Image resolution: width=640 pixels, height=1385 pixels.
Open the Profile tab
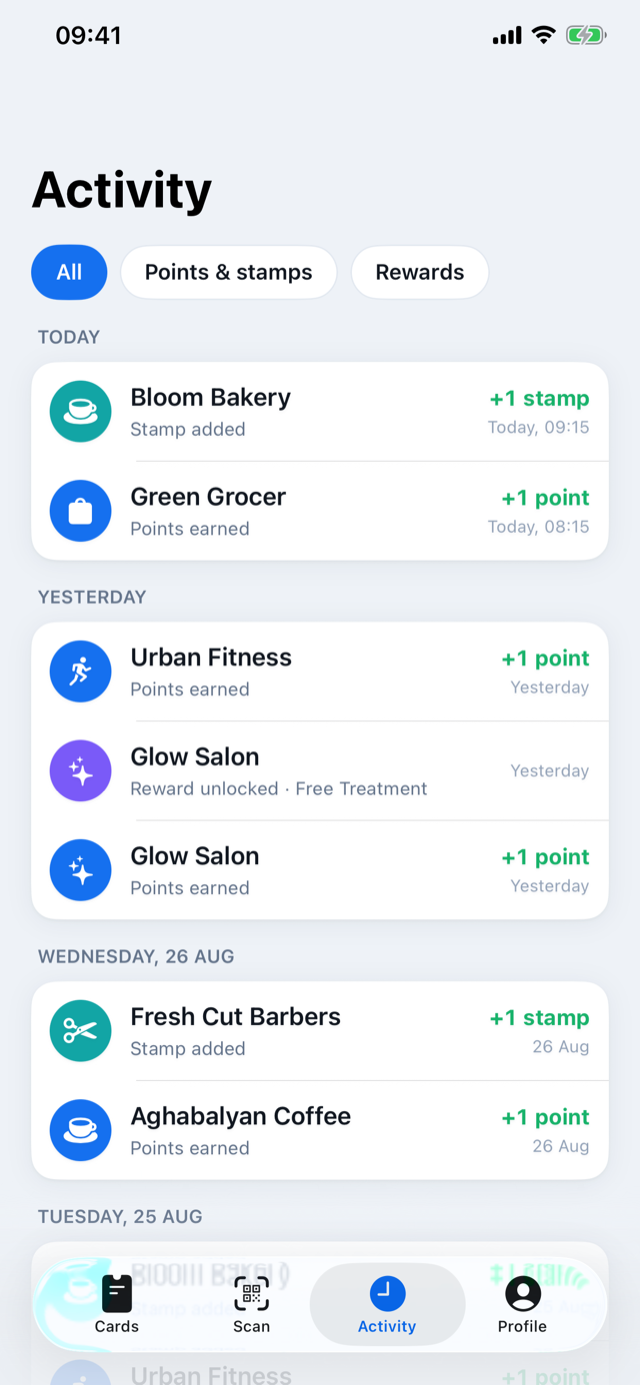point(522,1305)
